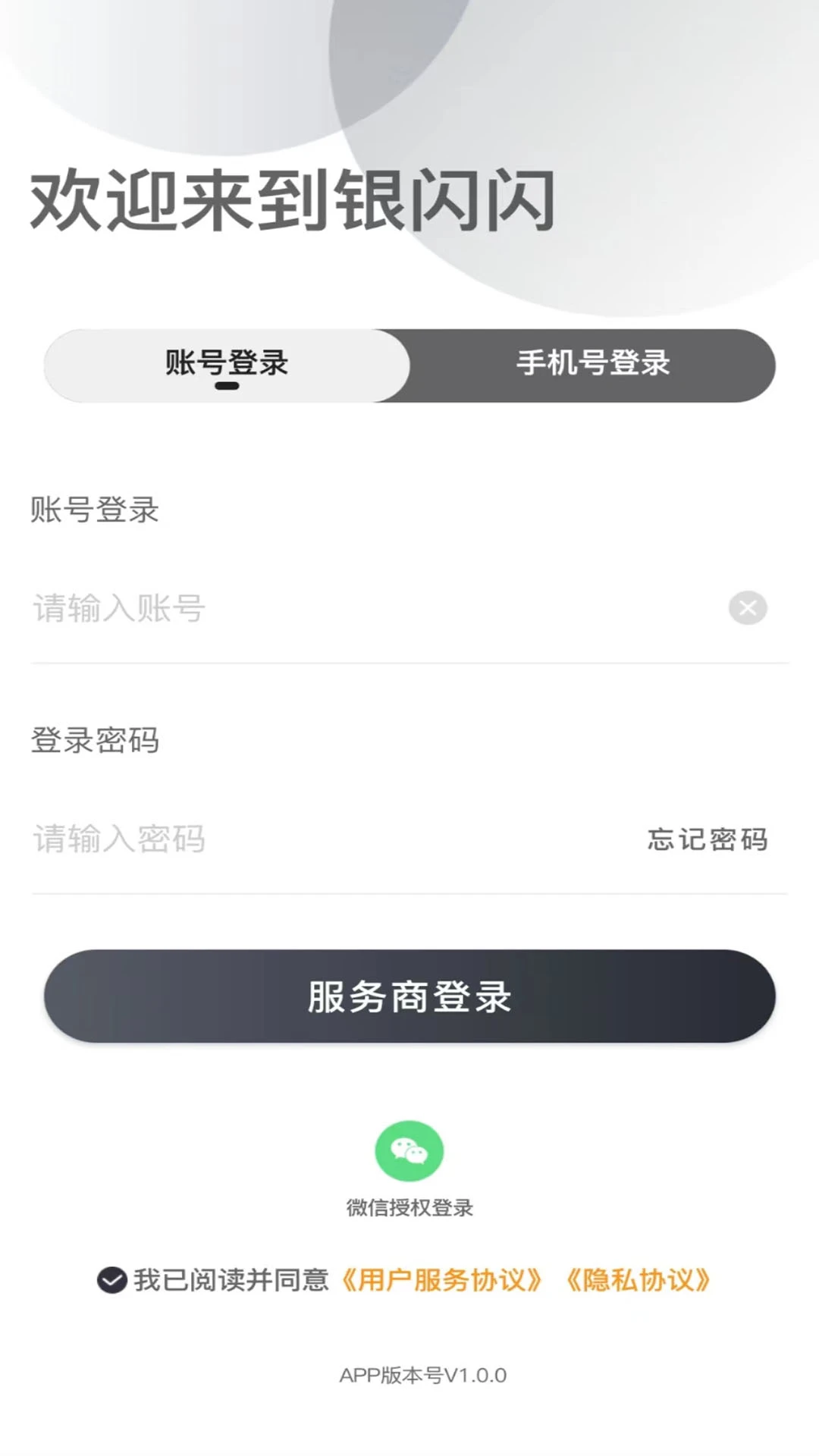This screenshot has width=819, height=1456.
Task: Click the 忘记密码 link
Action: pos(707,839)
